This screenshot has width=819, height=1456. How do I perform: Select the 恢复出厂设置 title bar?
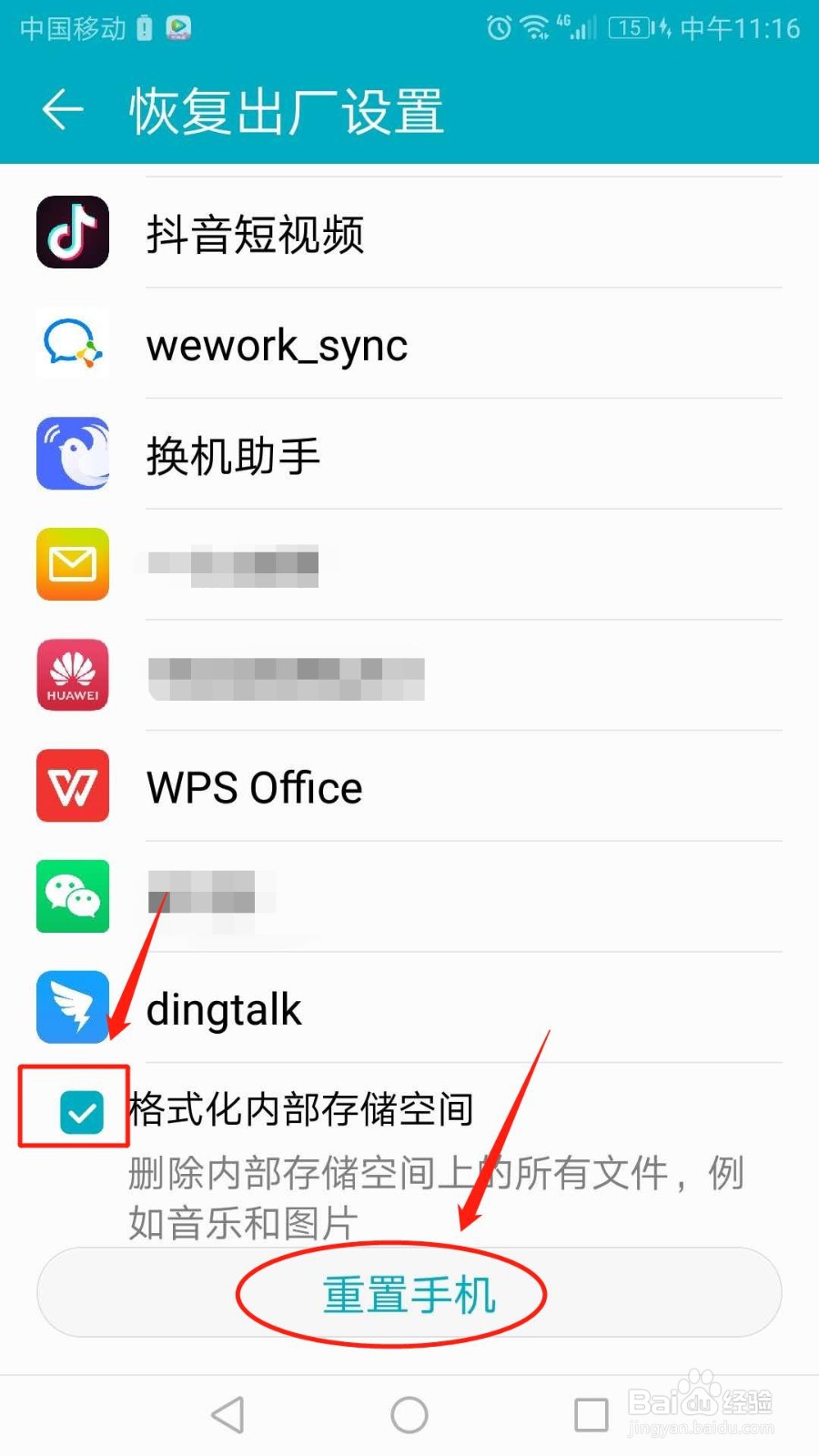282,109
